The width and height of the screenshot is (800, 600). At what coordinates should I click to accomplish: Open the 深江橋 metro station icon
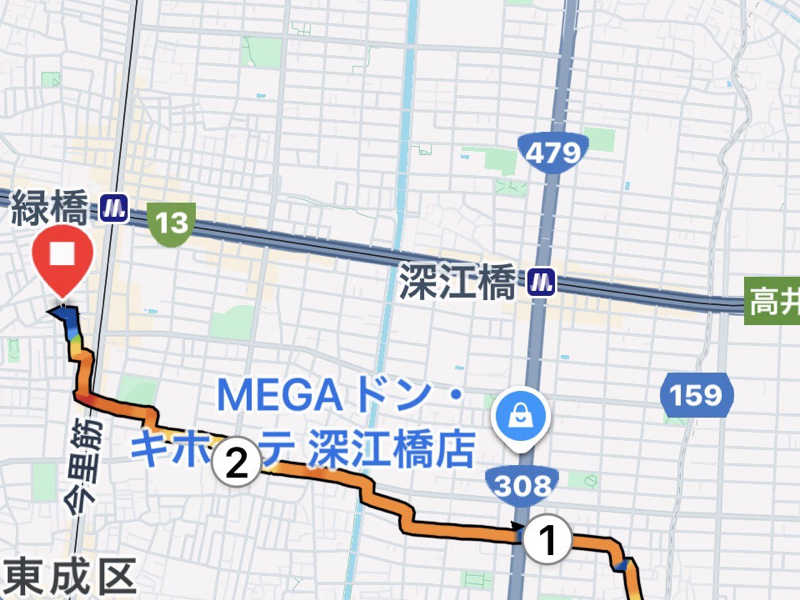541,282
